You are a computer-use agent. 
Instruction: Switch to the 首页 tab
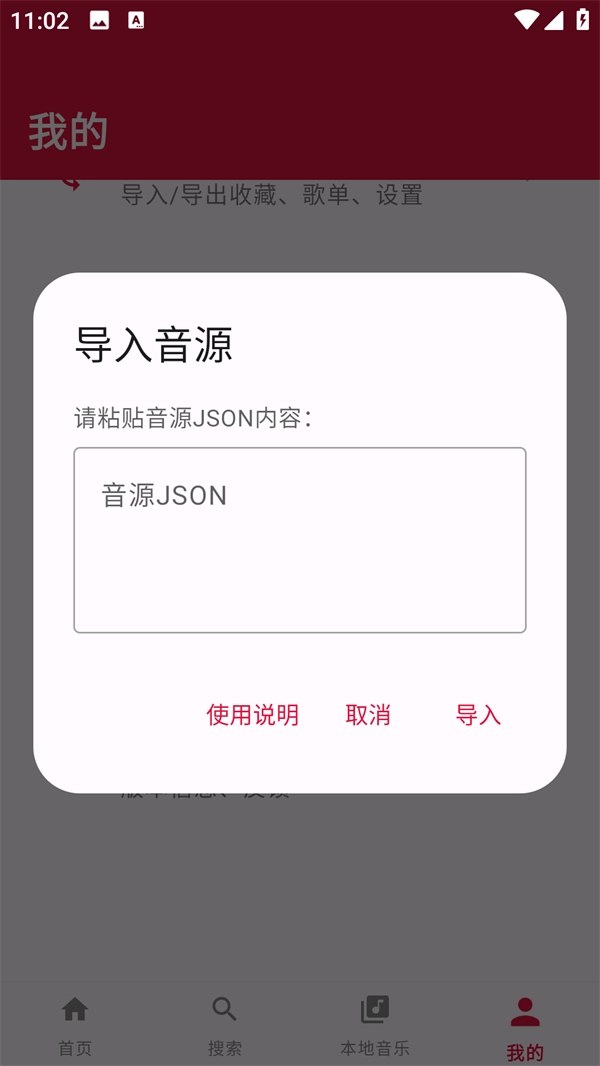(75, 1026)
